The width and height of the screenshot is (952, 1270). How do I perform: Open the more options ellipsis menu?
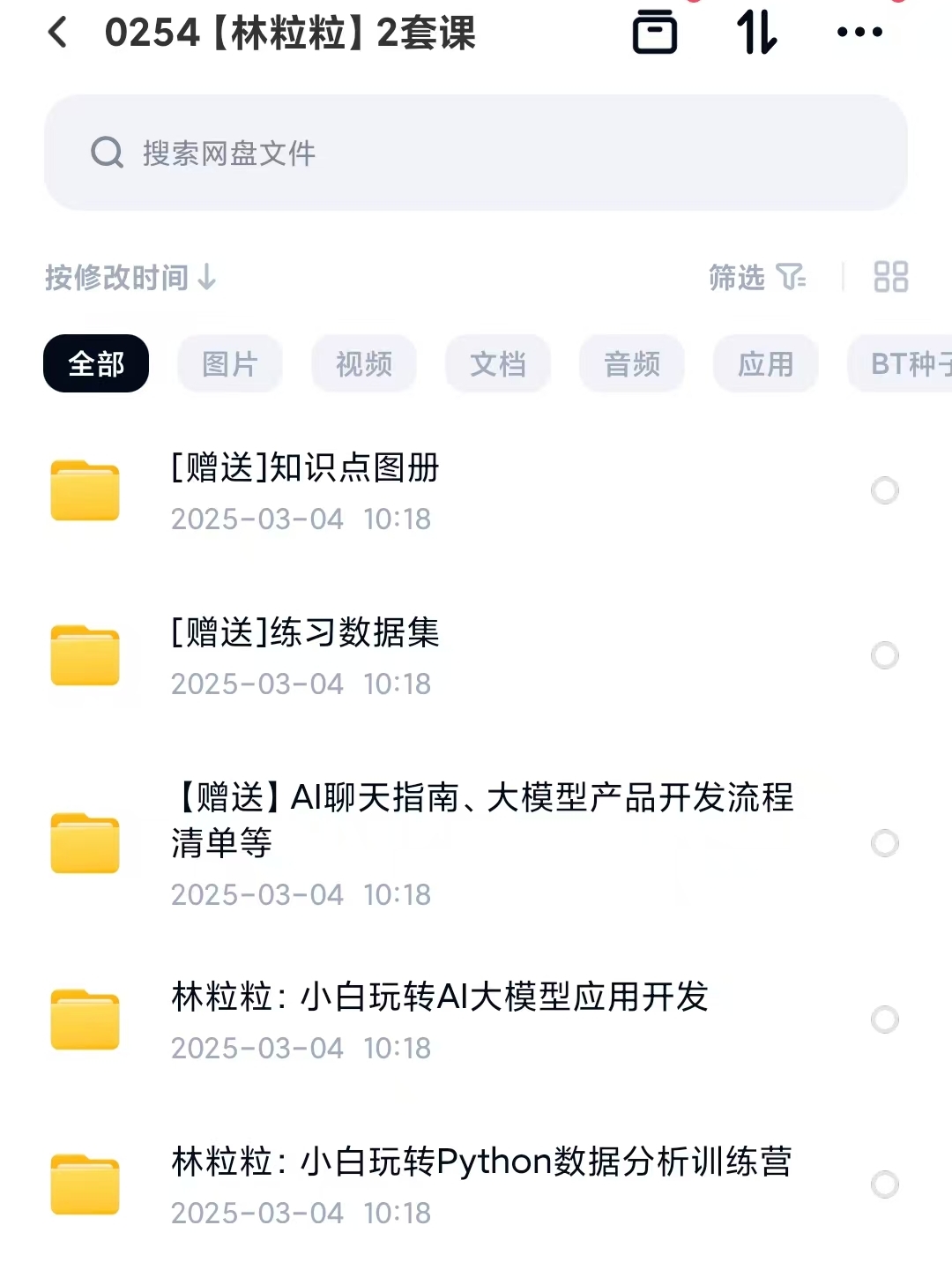[x=859, y=33]
